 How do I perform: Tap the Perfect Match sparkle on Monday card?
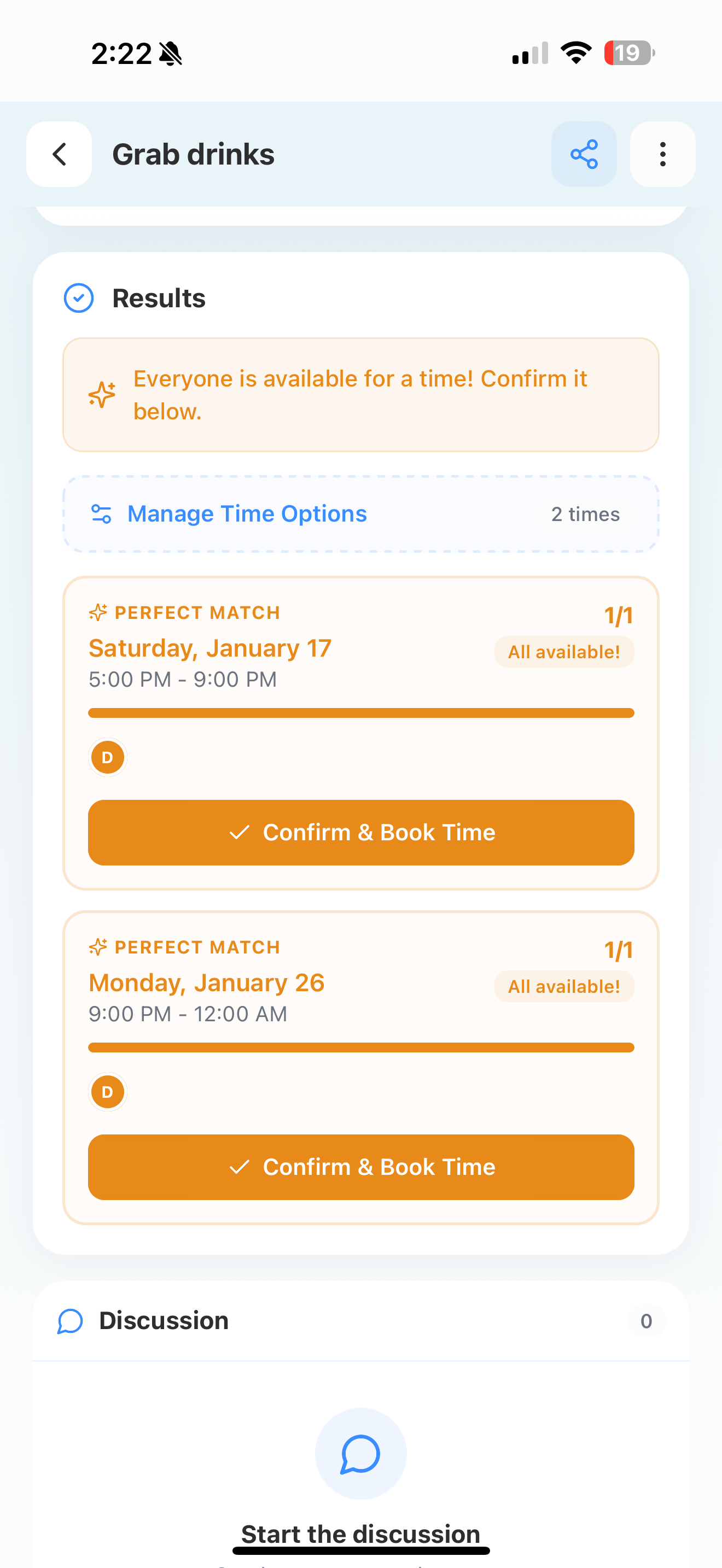(x=98, y=946)
